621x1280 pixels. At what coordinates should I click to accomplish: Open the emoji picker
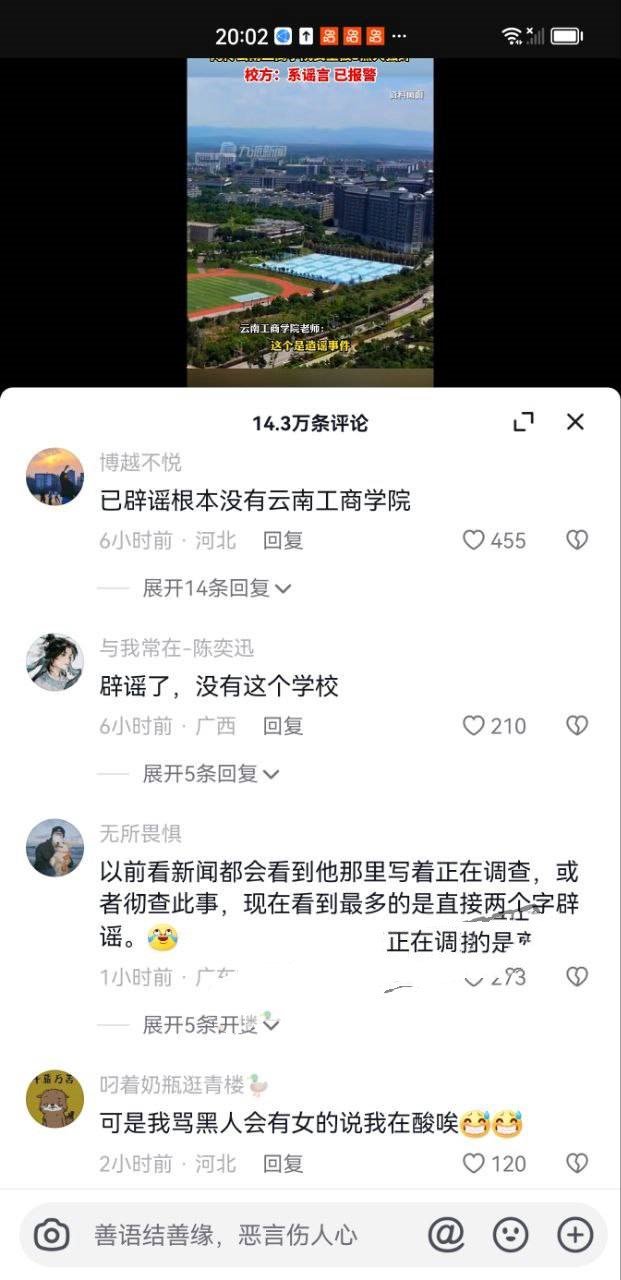pyautogui.click(x=511, y=1235)
